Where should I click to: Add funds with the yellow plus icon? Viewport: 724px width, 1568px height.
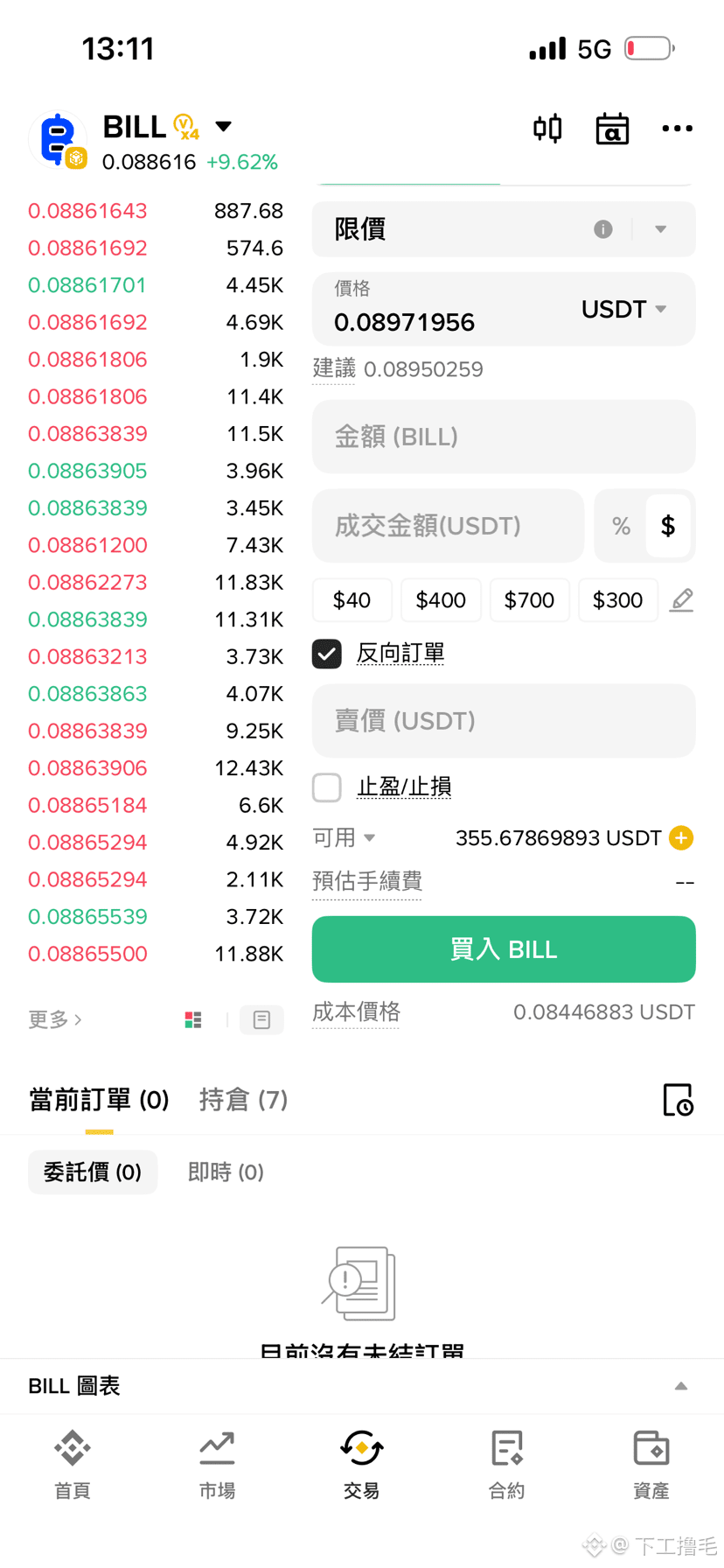point(681,838)
